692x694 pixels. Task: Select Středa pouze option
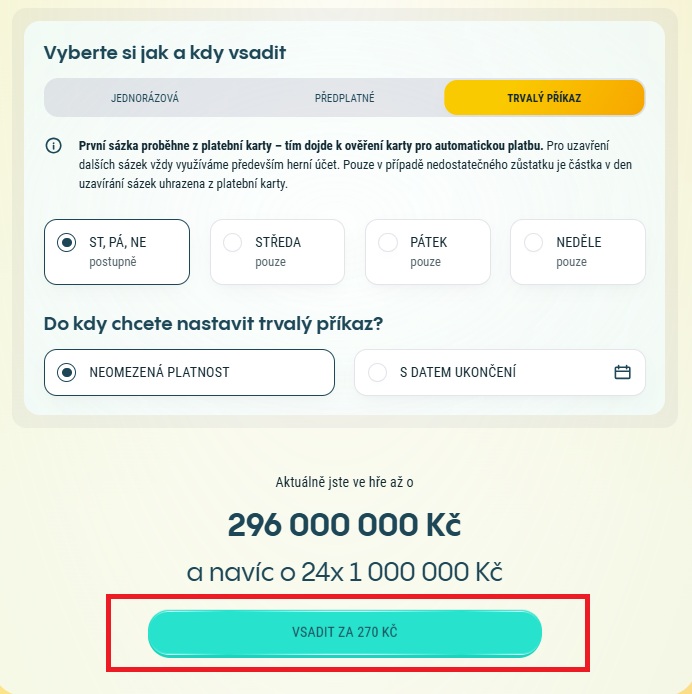point(277,252)
